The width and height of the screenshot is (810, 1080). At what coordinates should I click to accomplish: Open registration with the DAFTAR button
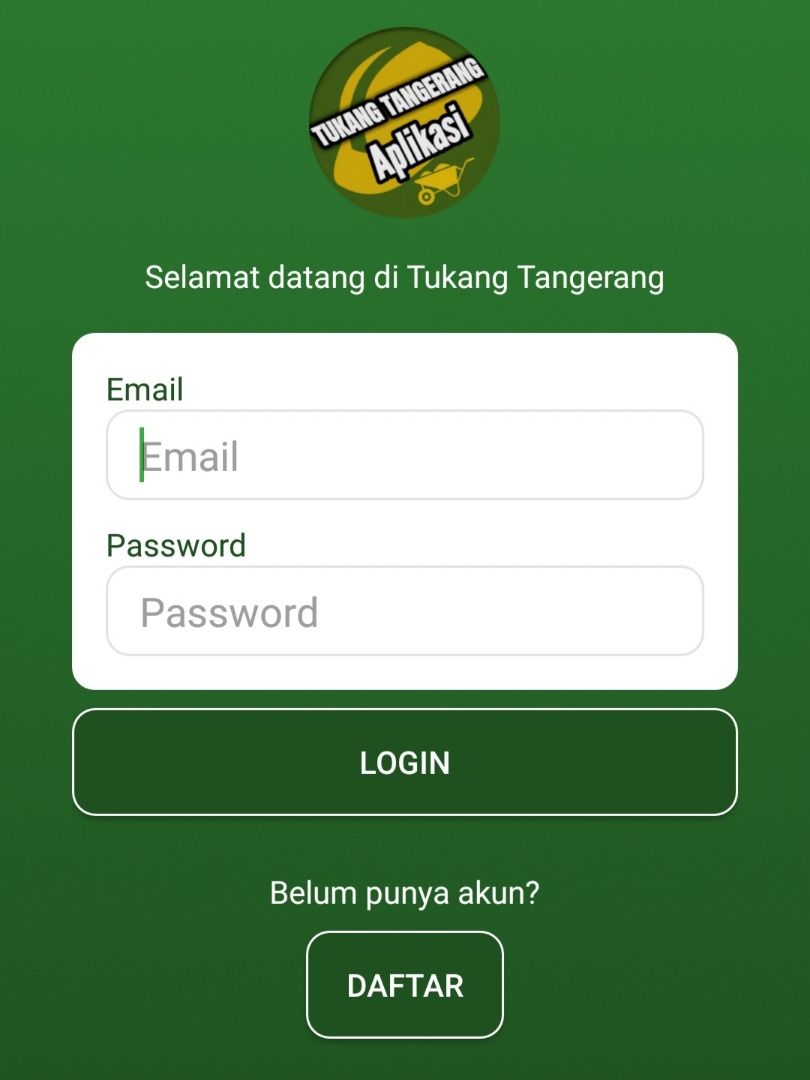point(404,985)
